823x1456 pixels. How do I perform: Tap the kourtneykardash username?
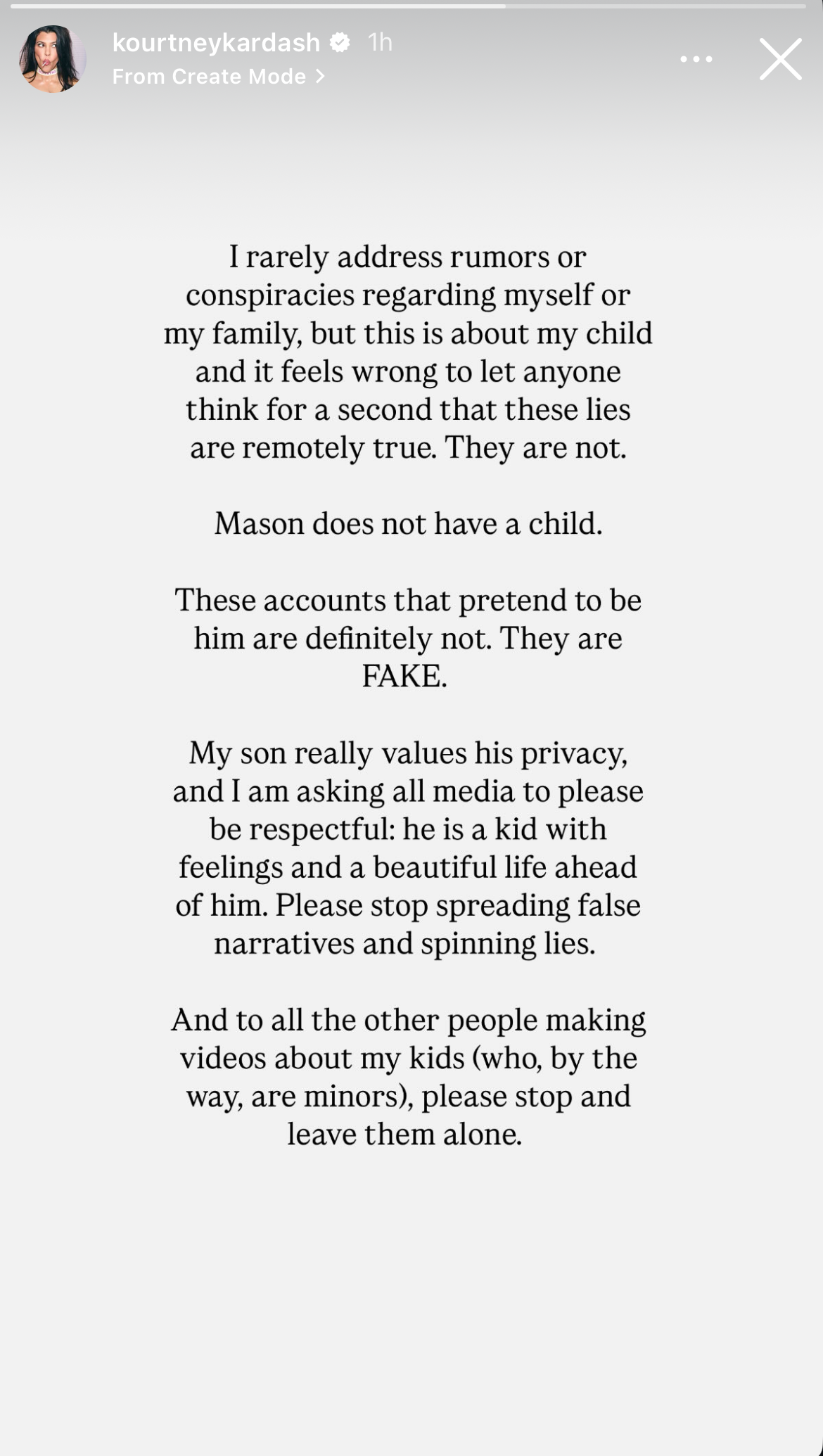pos(216,43)
